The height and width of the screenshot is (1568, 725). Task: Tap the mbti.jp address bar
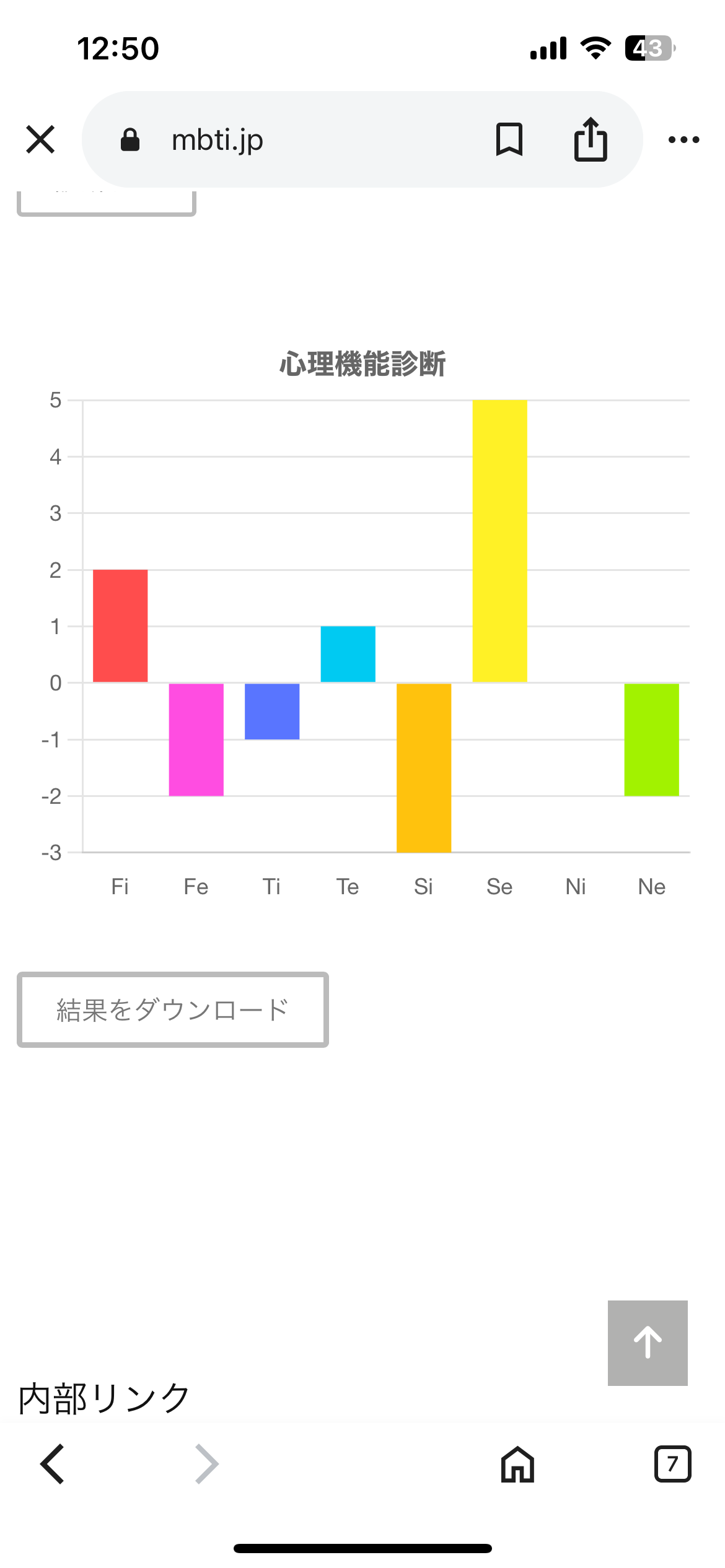[x=279, y=140]
